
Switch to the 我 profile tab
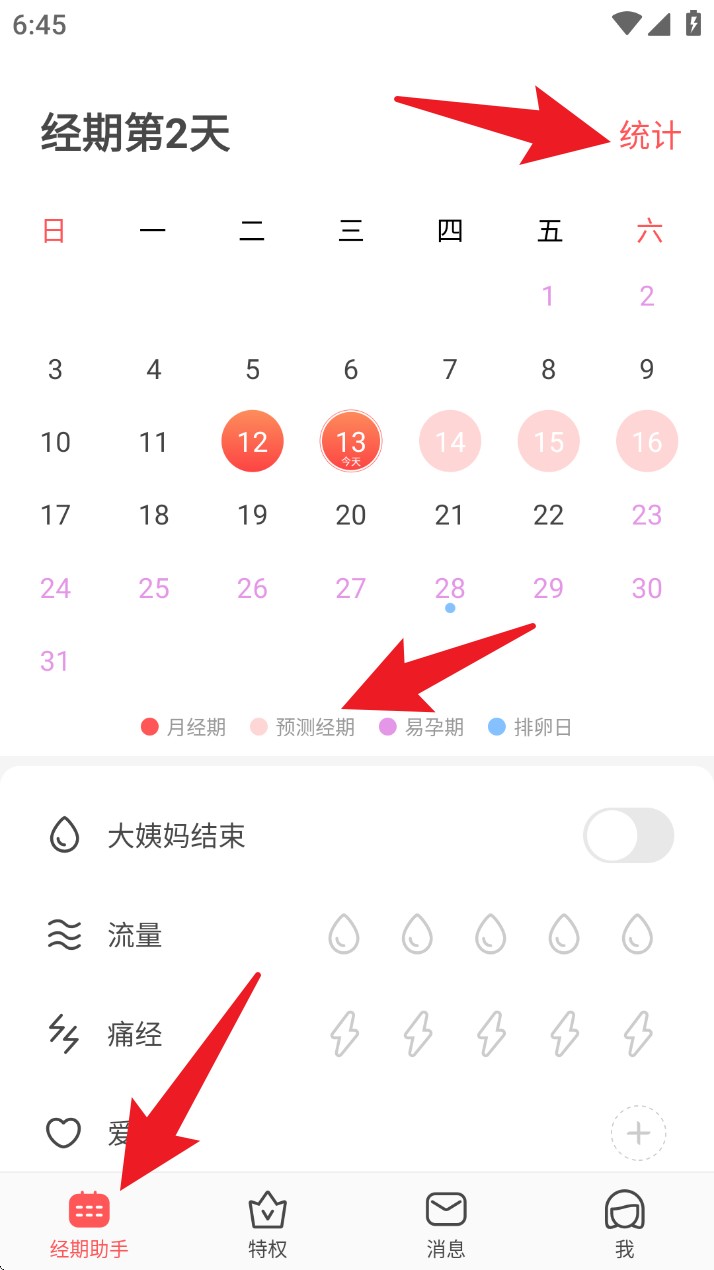click(624, 1222)
